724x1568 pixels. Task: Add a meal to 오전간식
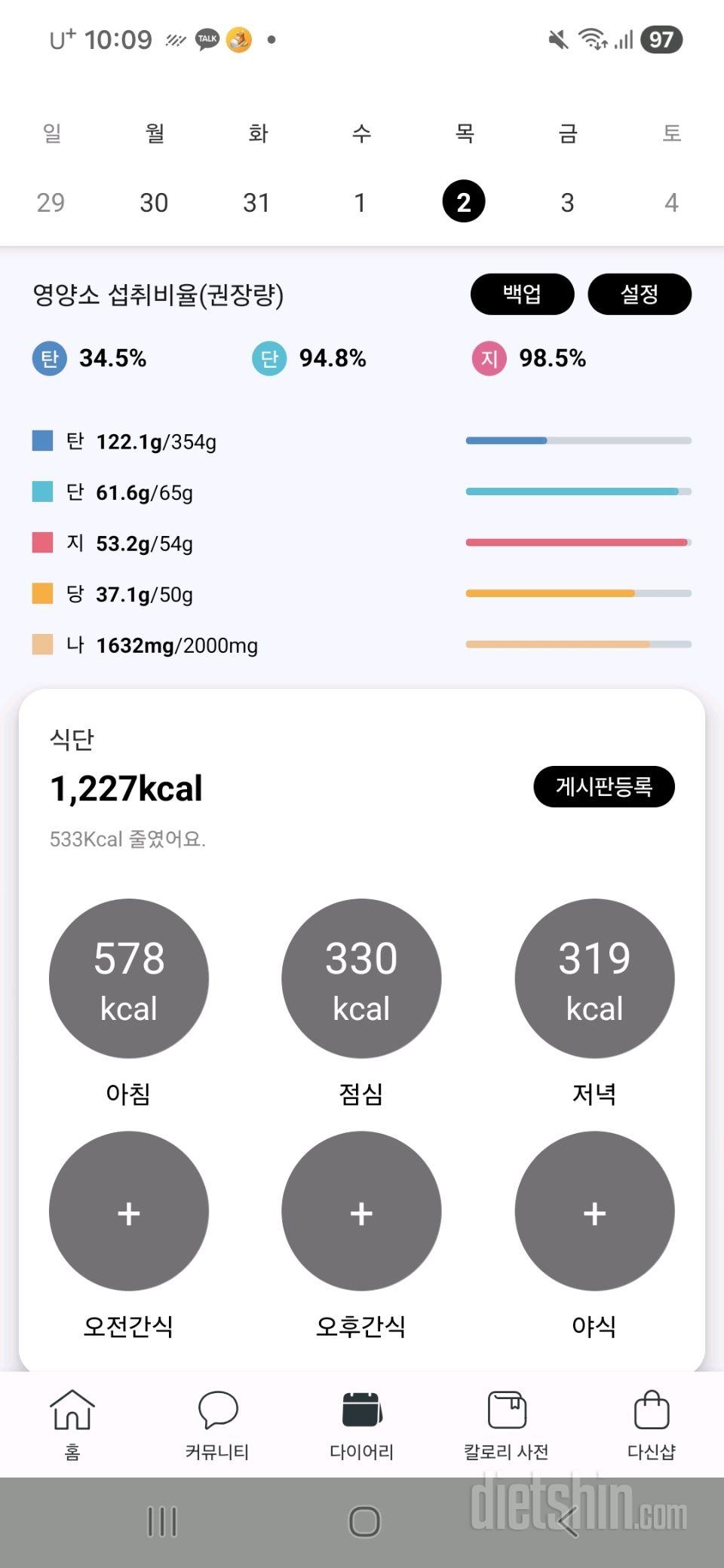click(129, 1211)
